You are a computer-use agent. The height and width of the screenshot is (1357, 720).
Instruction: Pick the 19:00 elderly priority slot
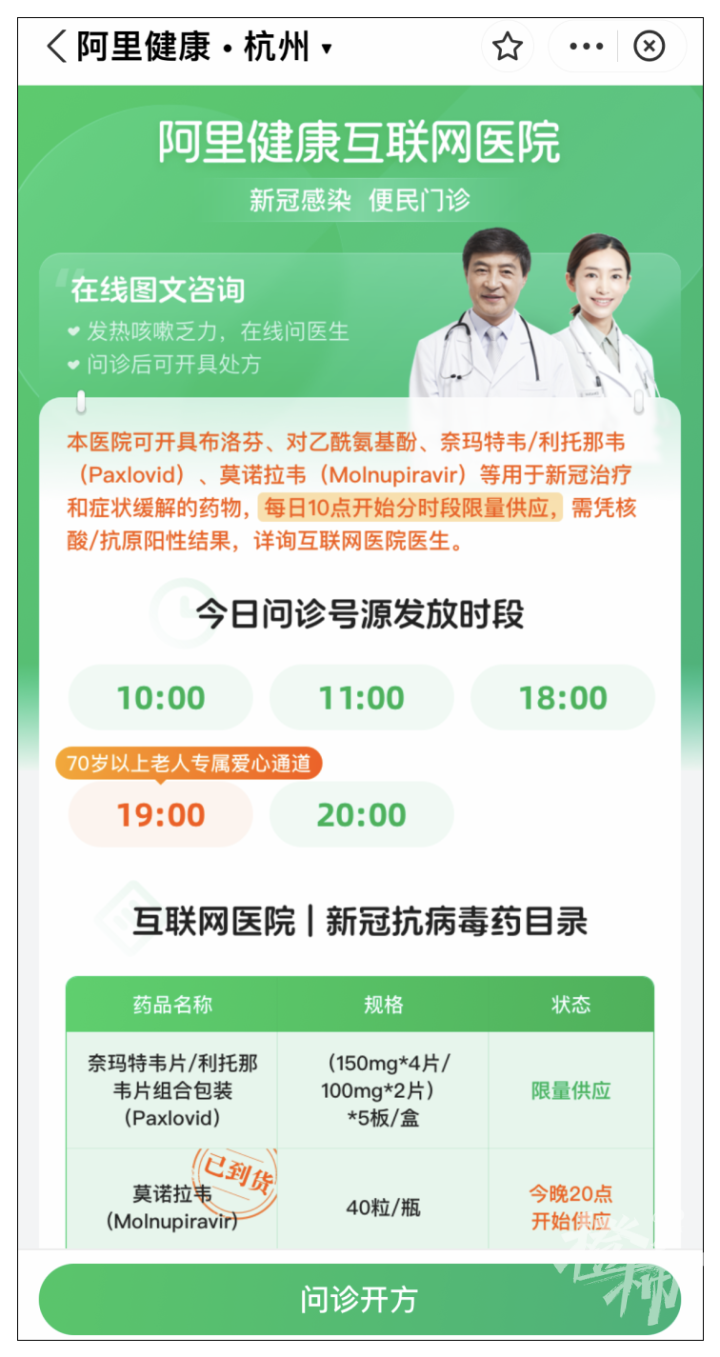[x=160, y=815]
